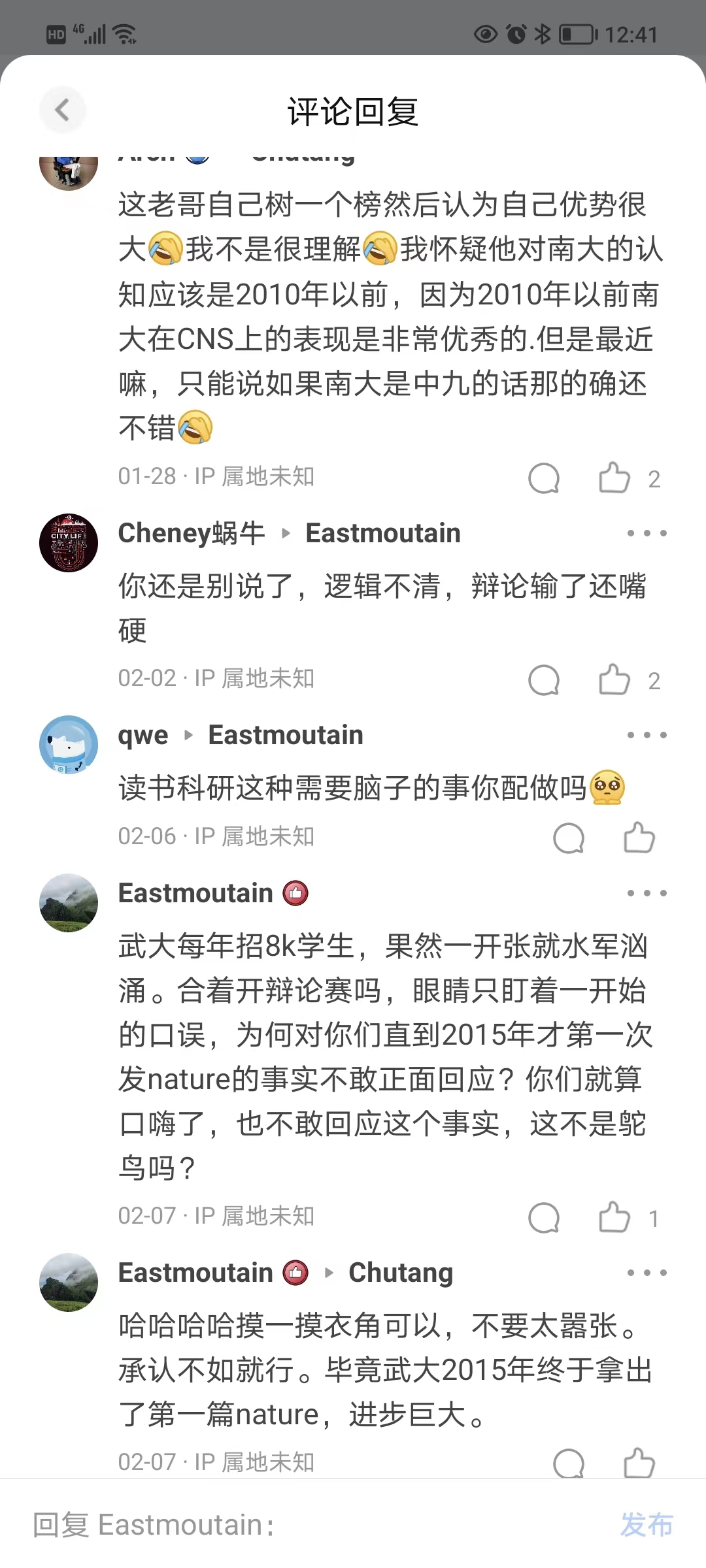Like the comment dated 01-28
706x1568 pixels.
tap(614, 478)
